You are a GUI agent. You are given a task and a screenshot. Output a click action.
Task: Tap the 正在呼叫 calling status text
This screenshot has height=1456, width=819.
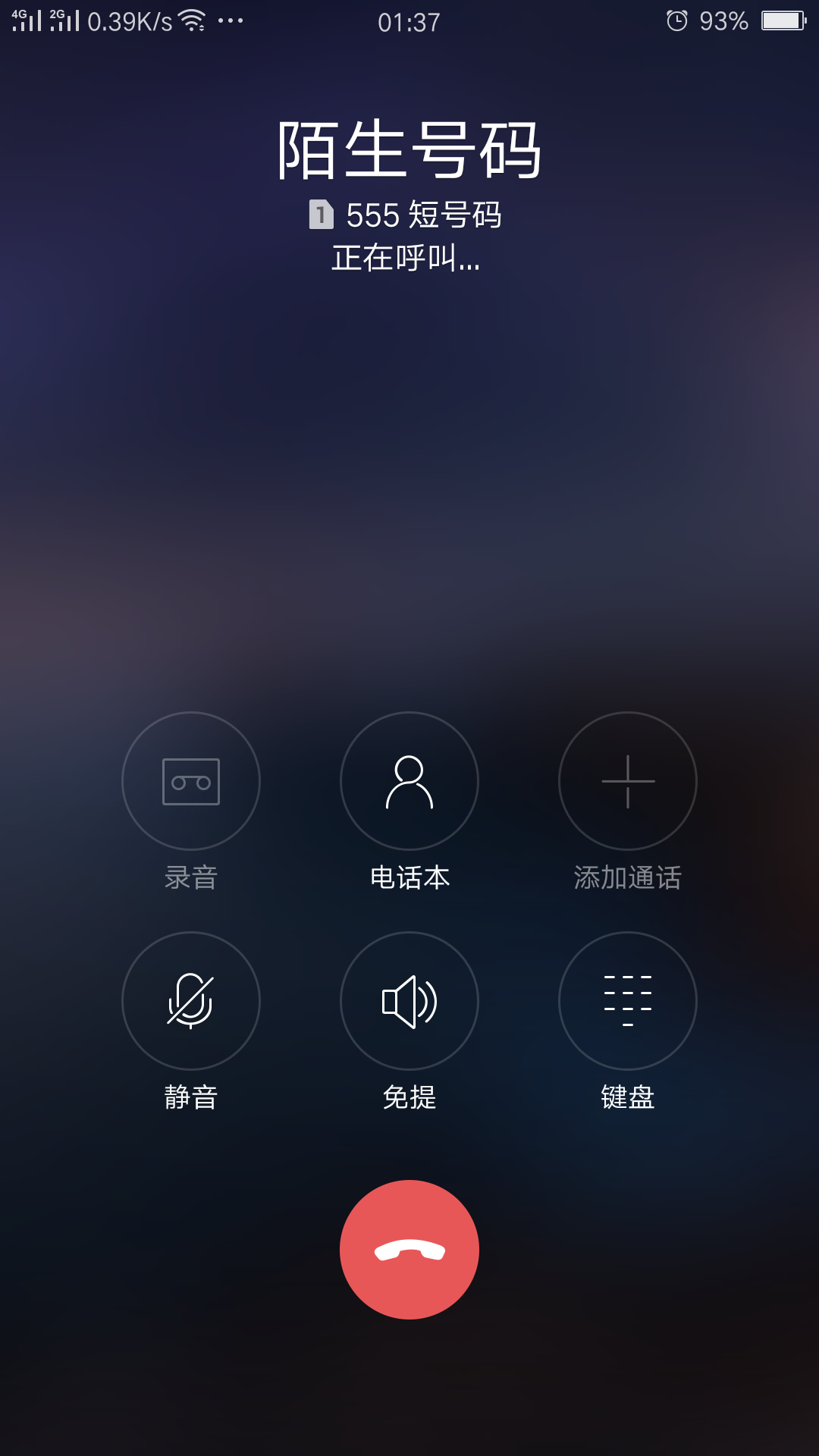(x=407, y=261)
